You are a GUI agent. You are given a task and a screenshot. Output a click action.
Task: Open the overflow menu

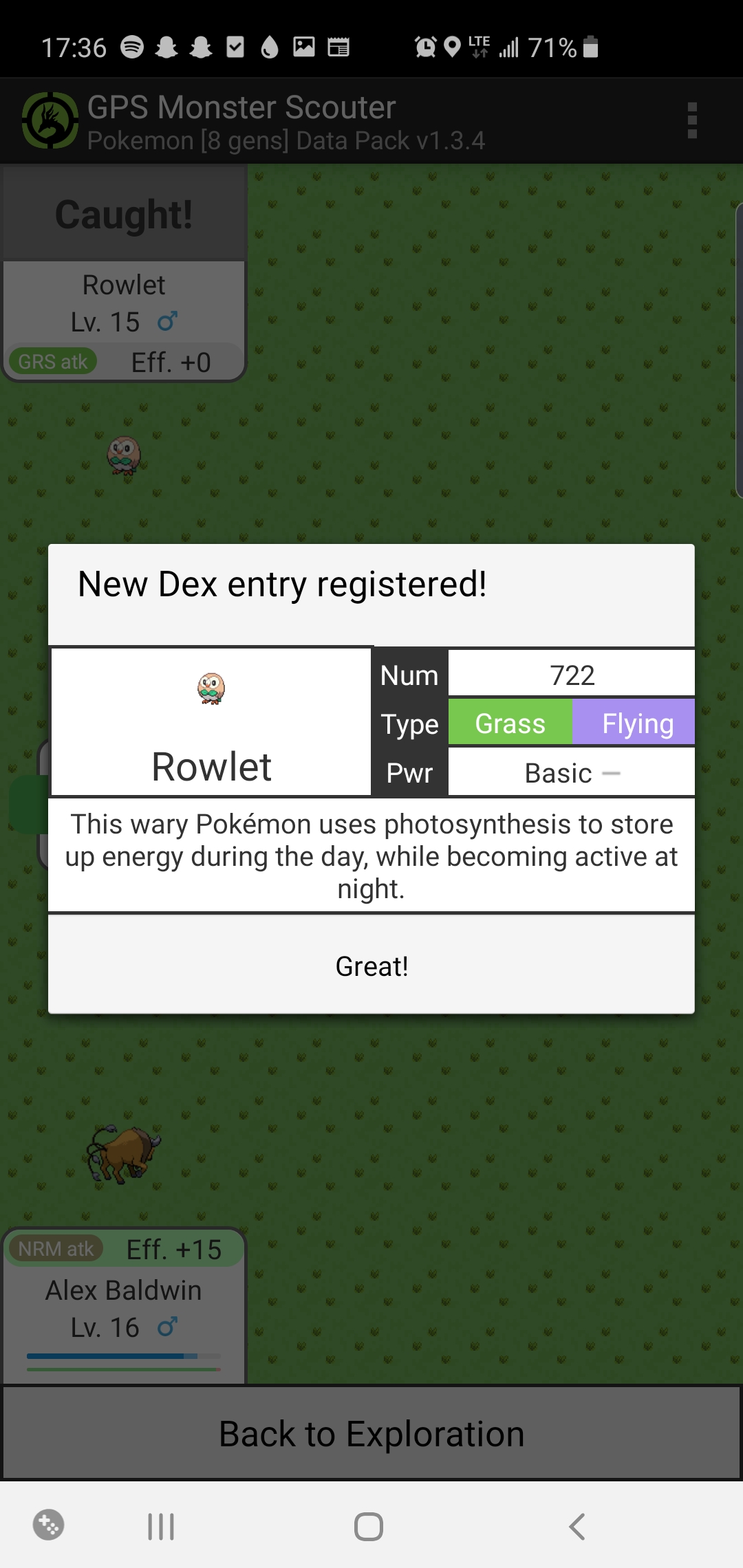pyautogui.click(x=692, y=120)
